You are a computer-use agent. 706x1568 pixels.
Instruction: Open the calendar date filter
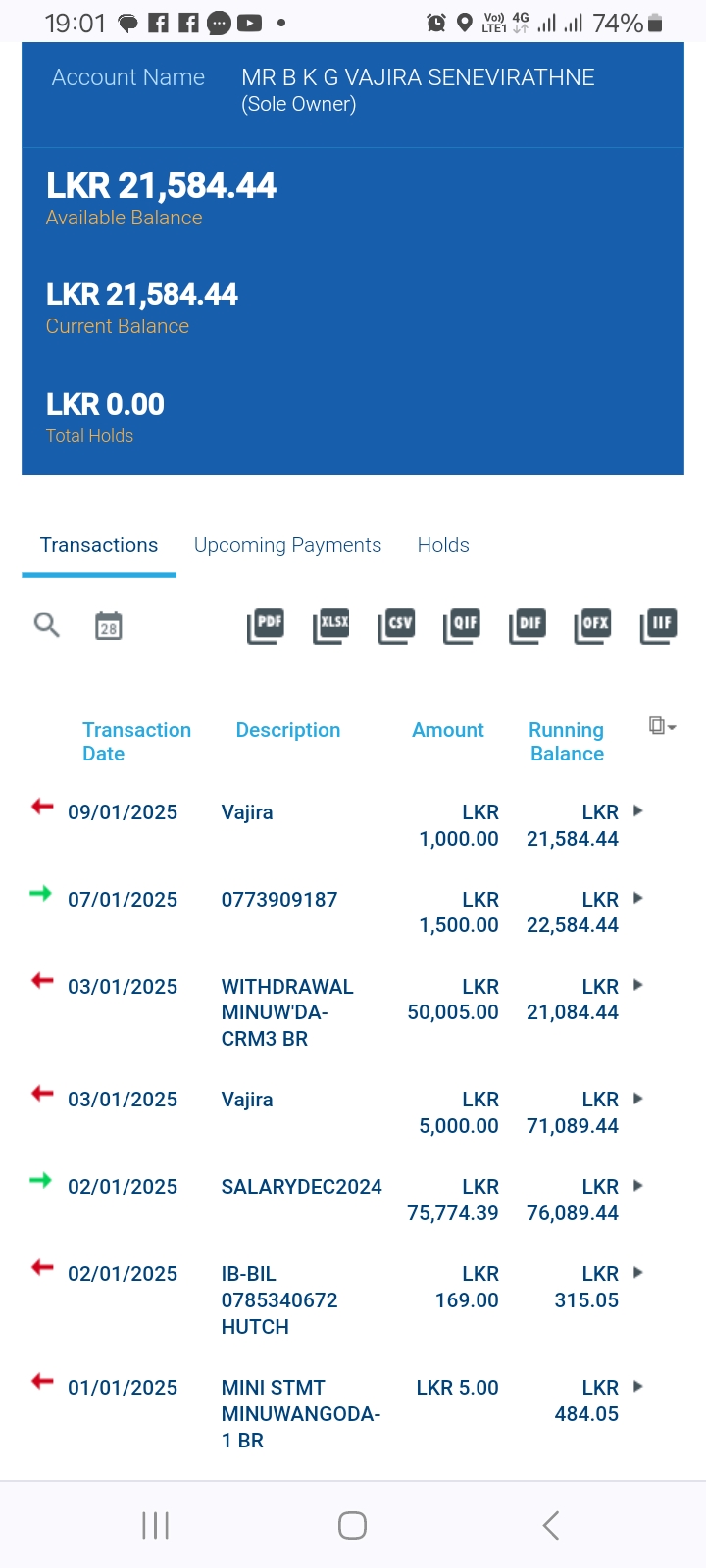(108, 625)
